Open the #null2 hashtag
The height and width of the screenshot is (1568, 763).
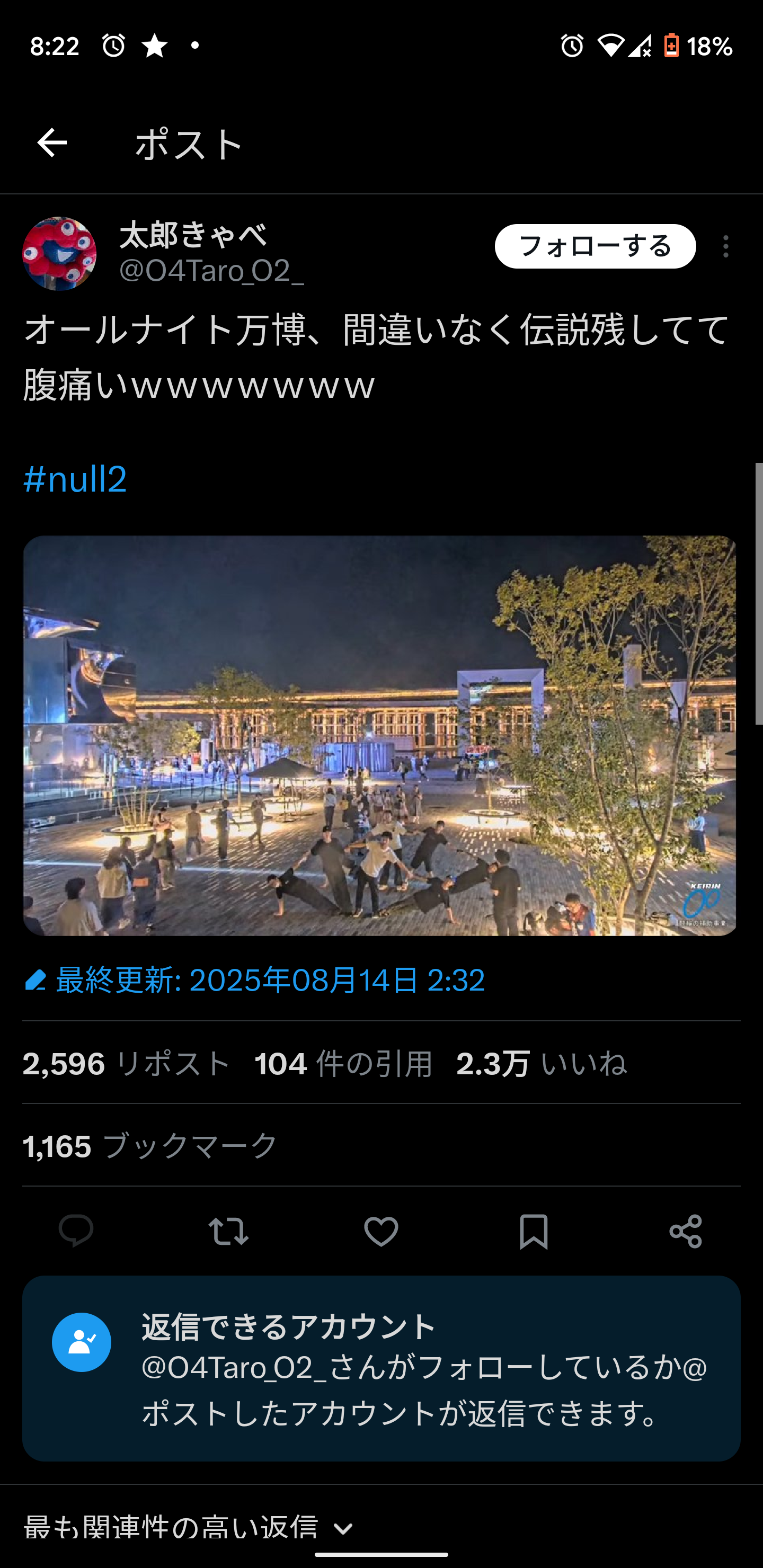75,478
